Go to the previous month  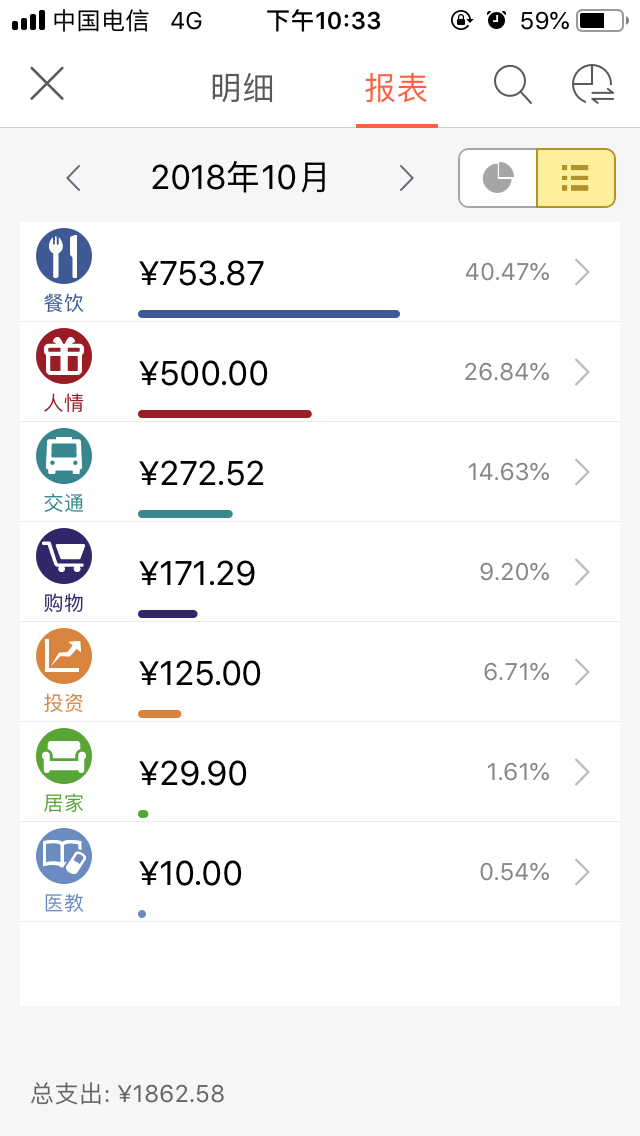coord(73,178)
